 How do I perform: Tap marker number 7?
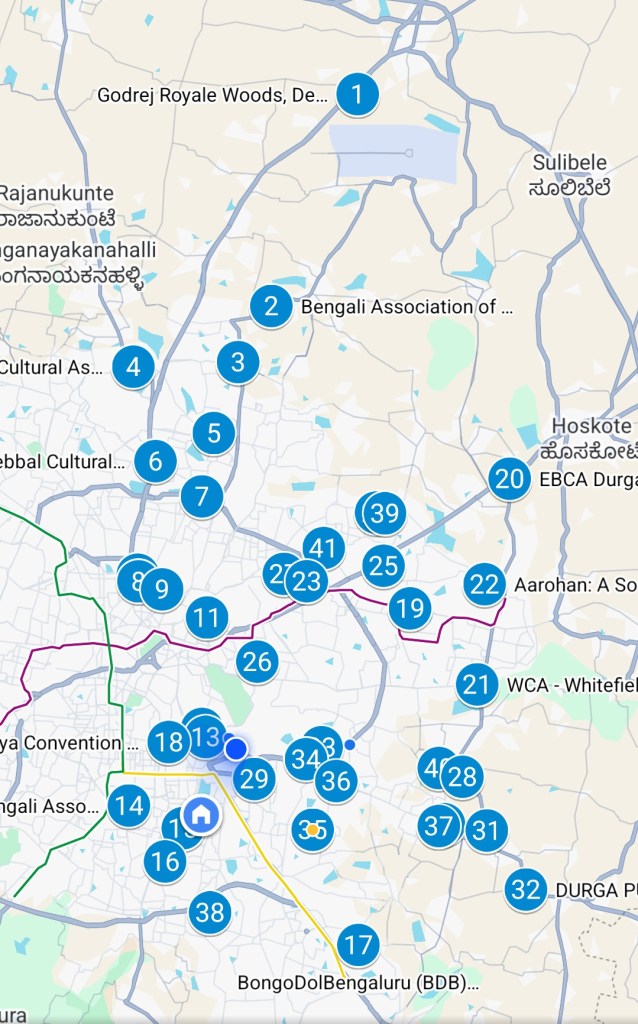tap(202, 496)
